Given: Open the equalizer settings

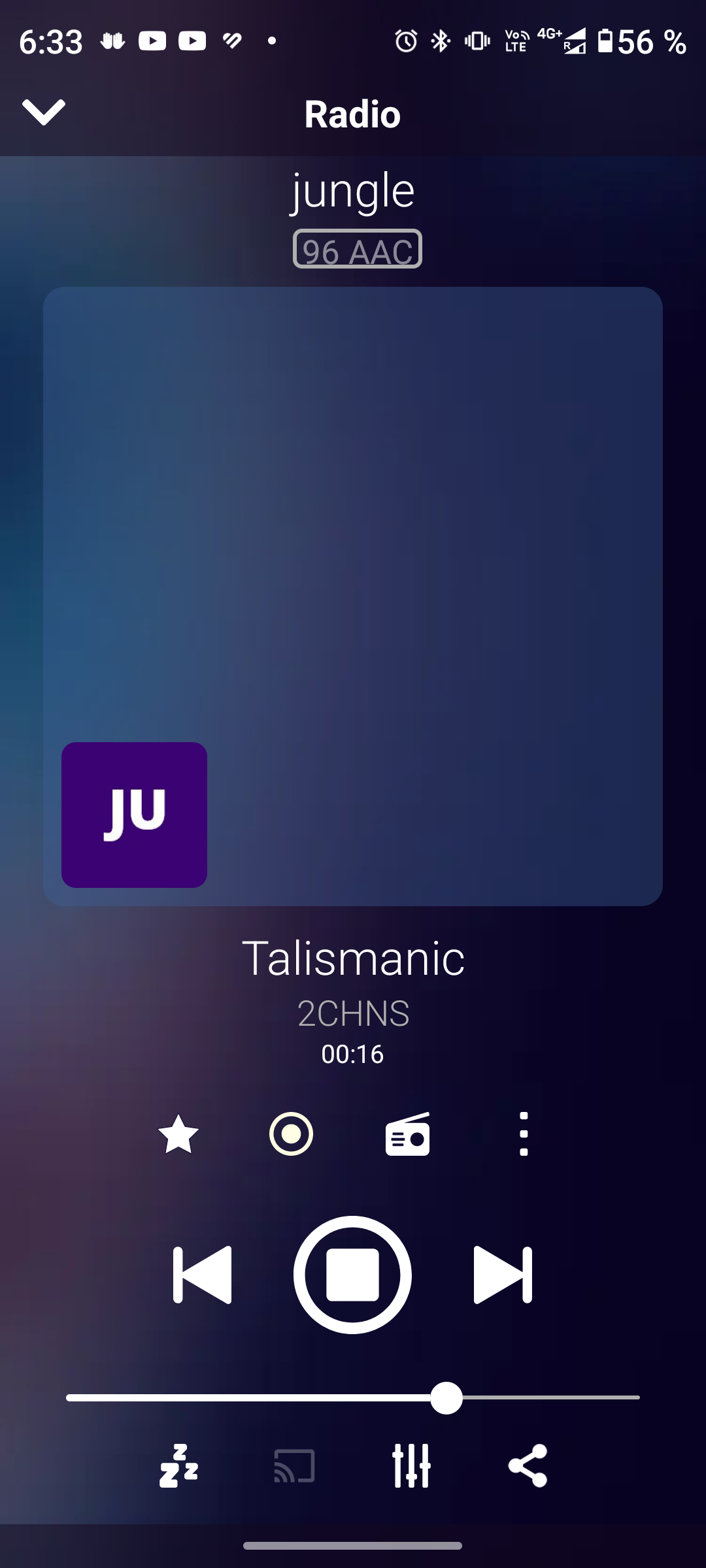Looking at the screenshot, I should pos(411,1466).
